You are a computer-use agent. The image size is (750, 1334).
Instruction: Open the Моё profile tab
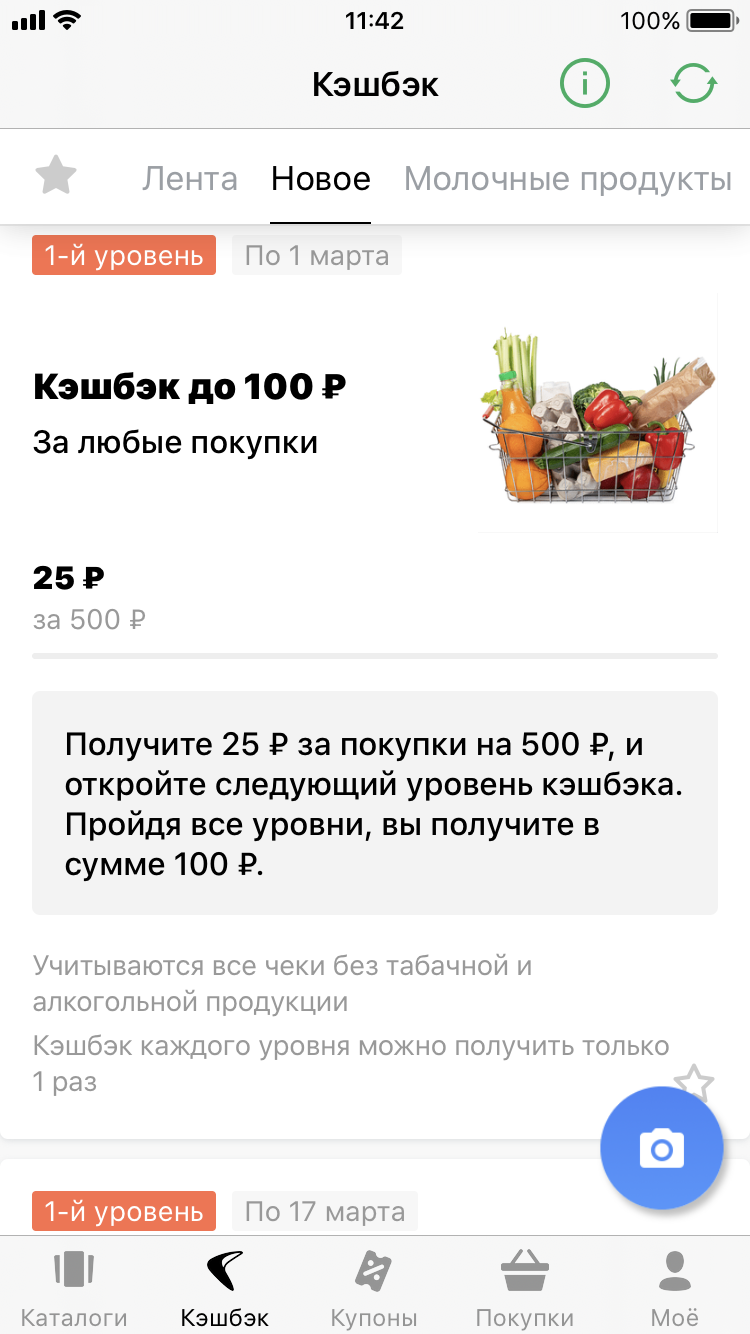pos(675,1288)
